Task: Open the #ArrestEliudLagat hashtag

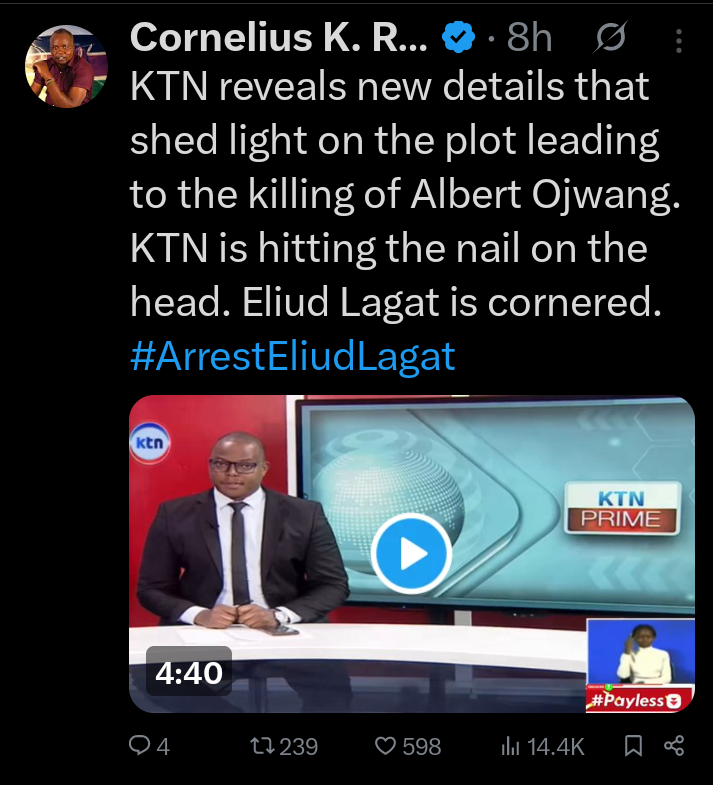Action: (292, 356)
